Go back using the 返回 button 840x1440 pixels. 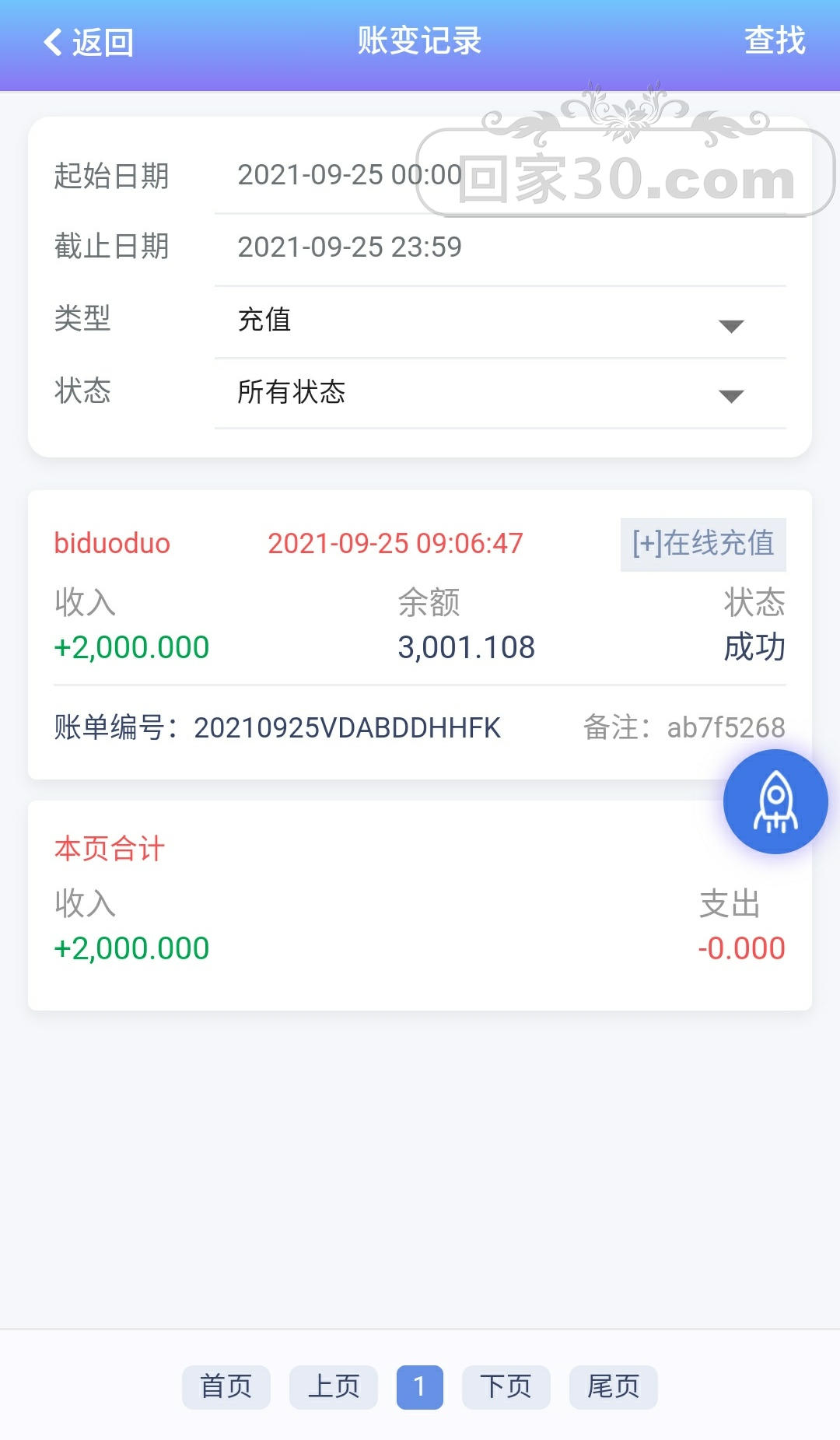pyautogui.click(x=89, y=42)
